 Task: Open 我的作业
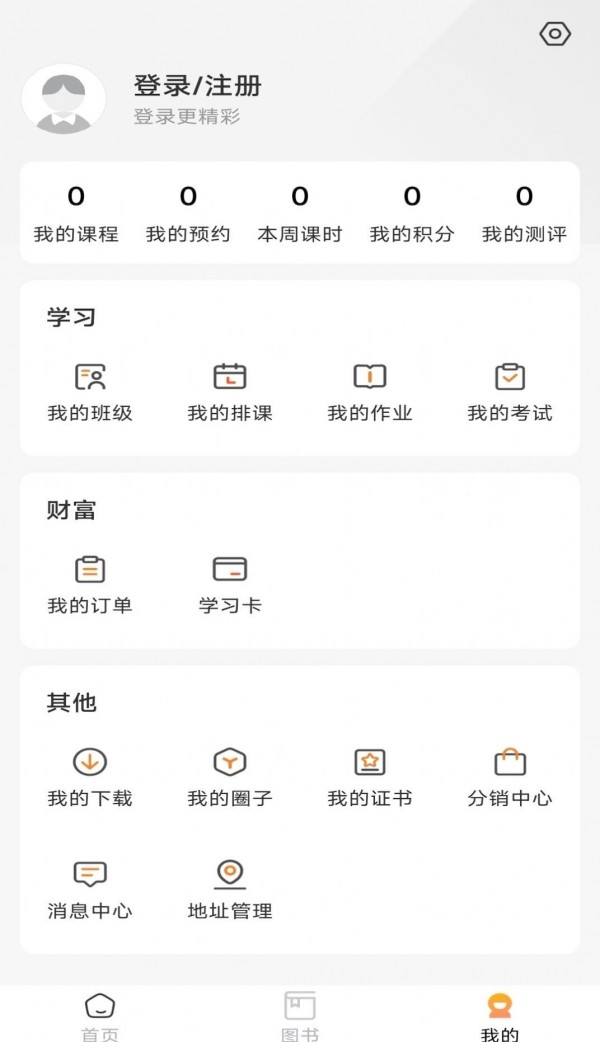pyautogui.click(x=370, y=391)
